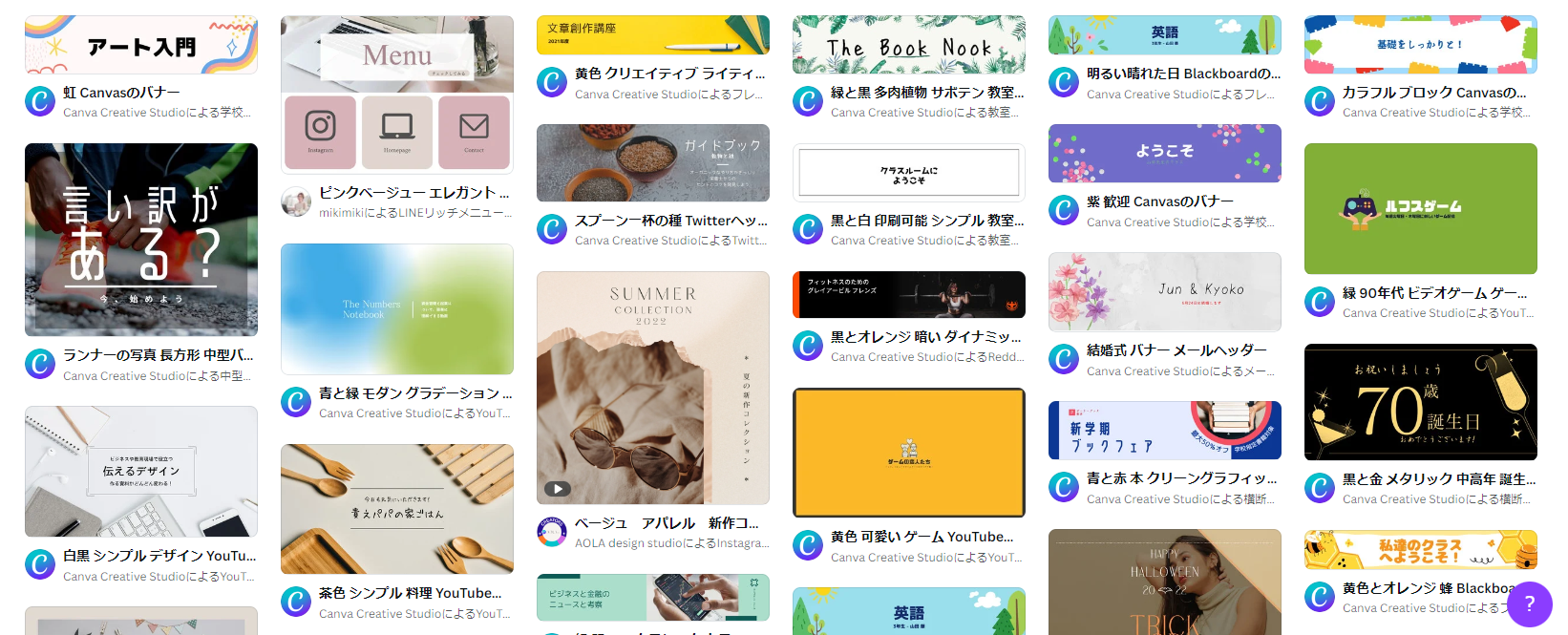Select the 伝えるデザイン YouTube thumbnail template
The image size is (1568, 635).
[140, 471]
